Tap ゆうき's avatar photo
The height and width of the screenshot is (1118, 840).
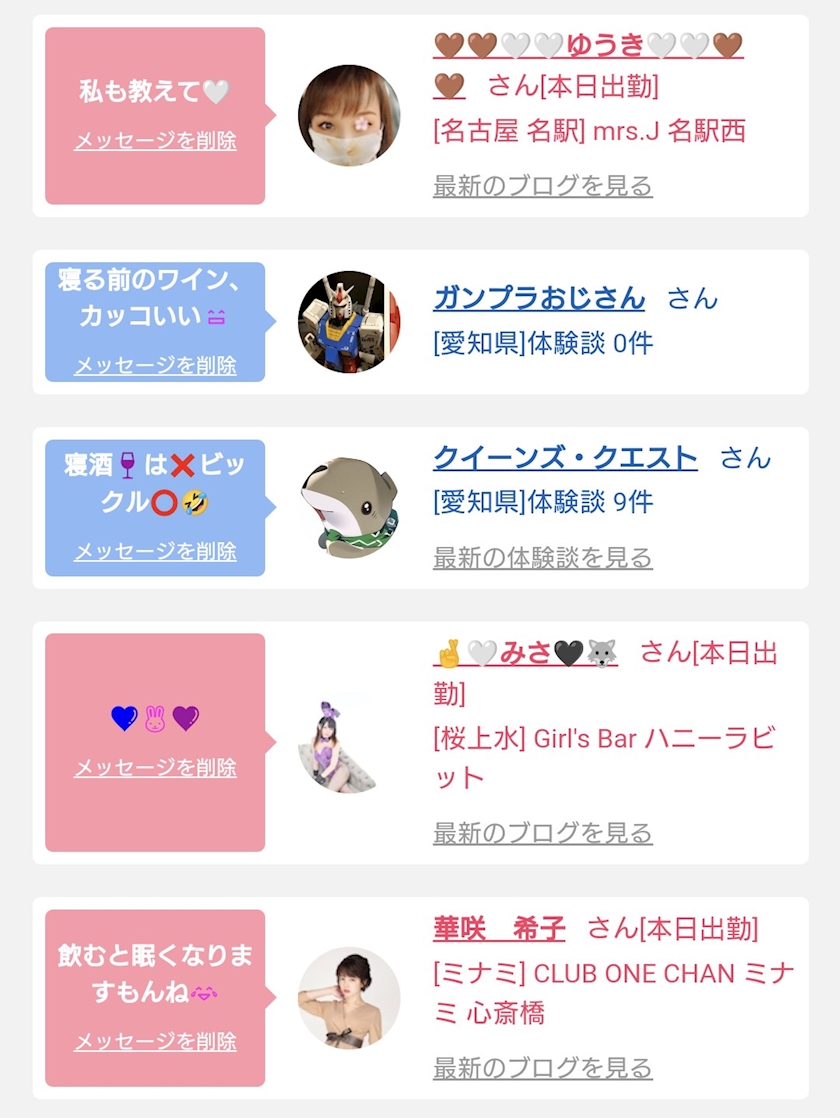[x=349, y=115]
